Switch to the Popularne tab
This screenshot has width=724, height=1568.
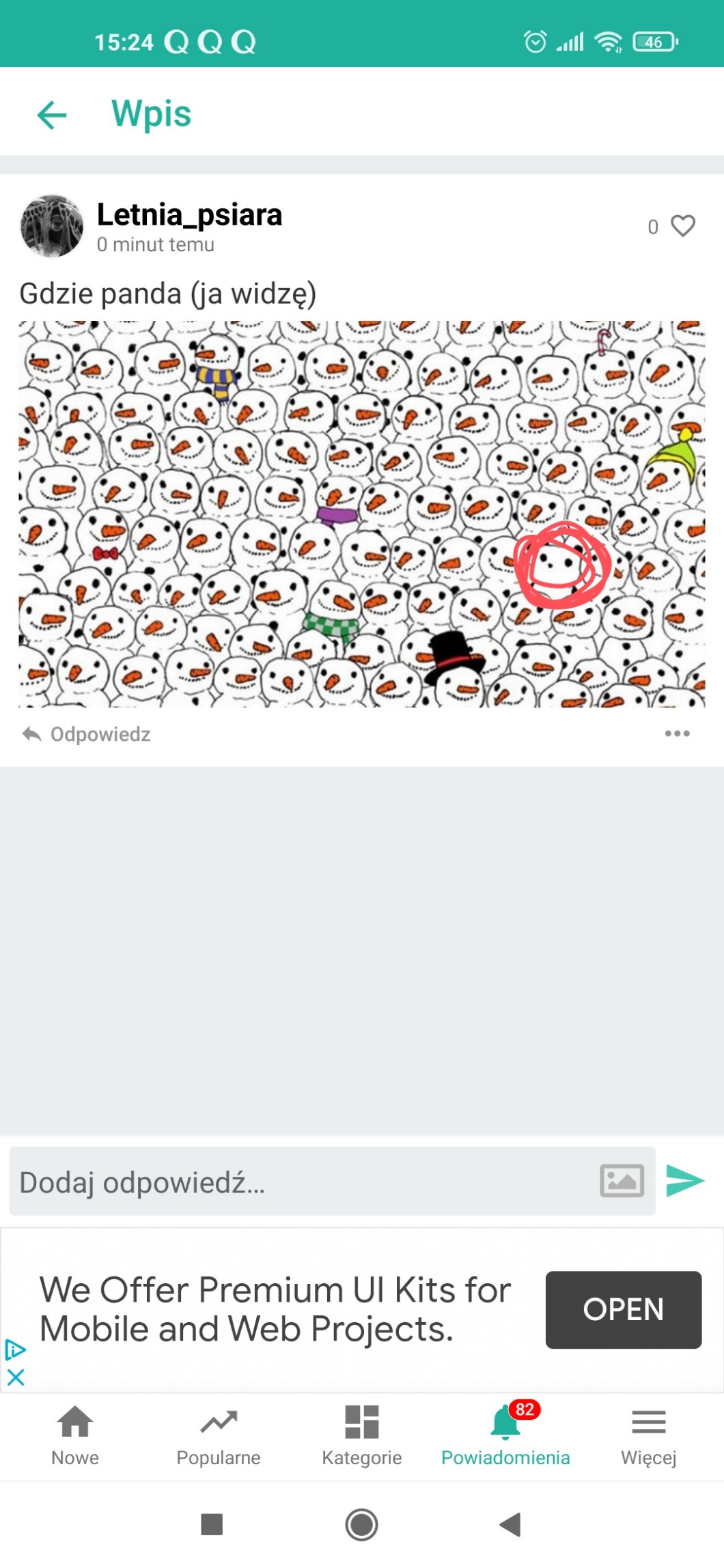pos(219,1436)
